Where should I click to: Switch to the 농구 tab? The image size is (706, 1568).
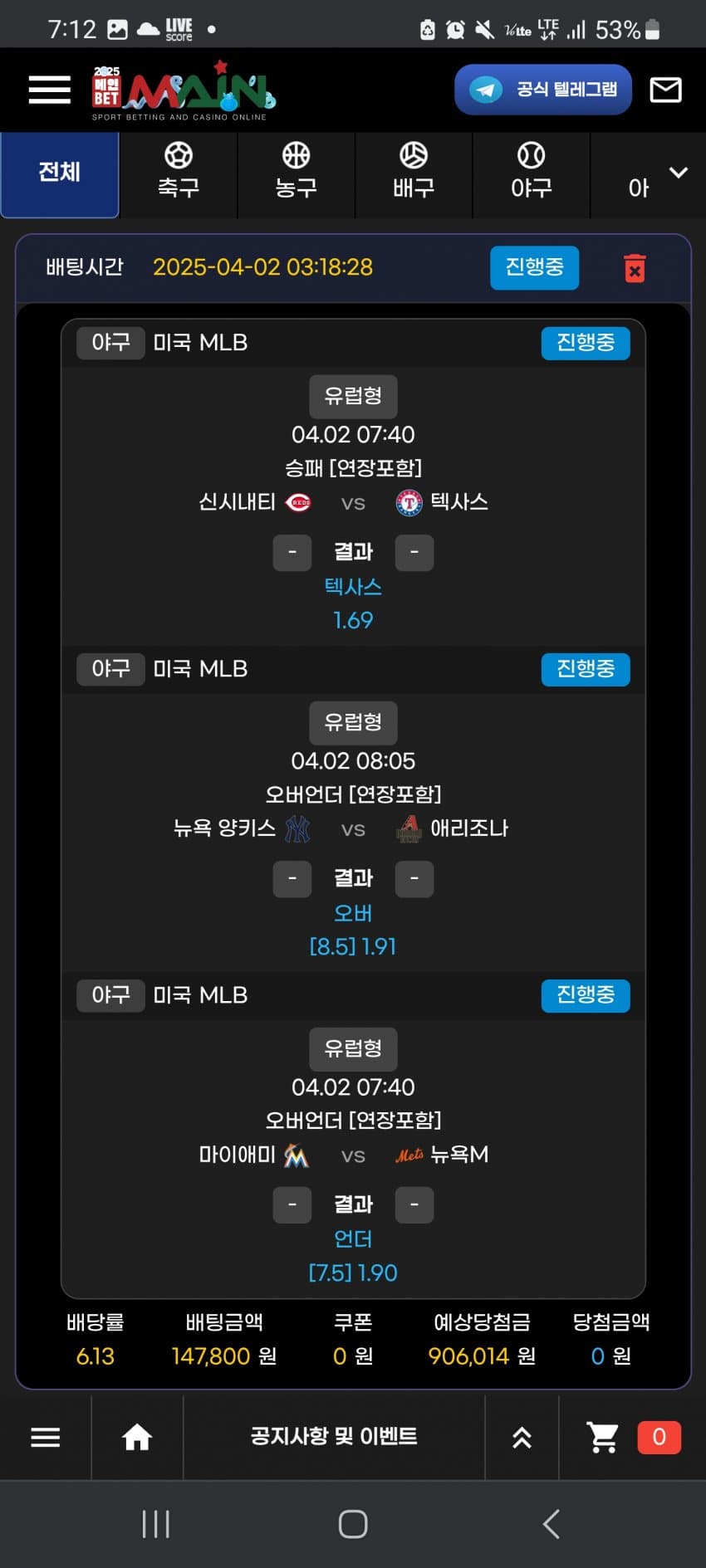(297, 173)
